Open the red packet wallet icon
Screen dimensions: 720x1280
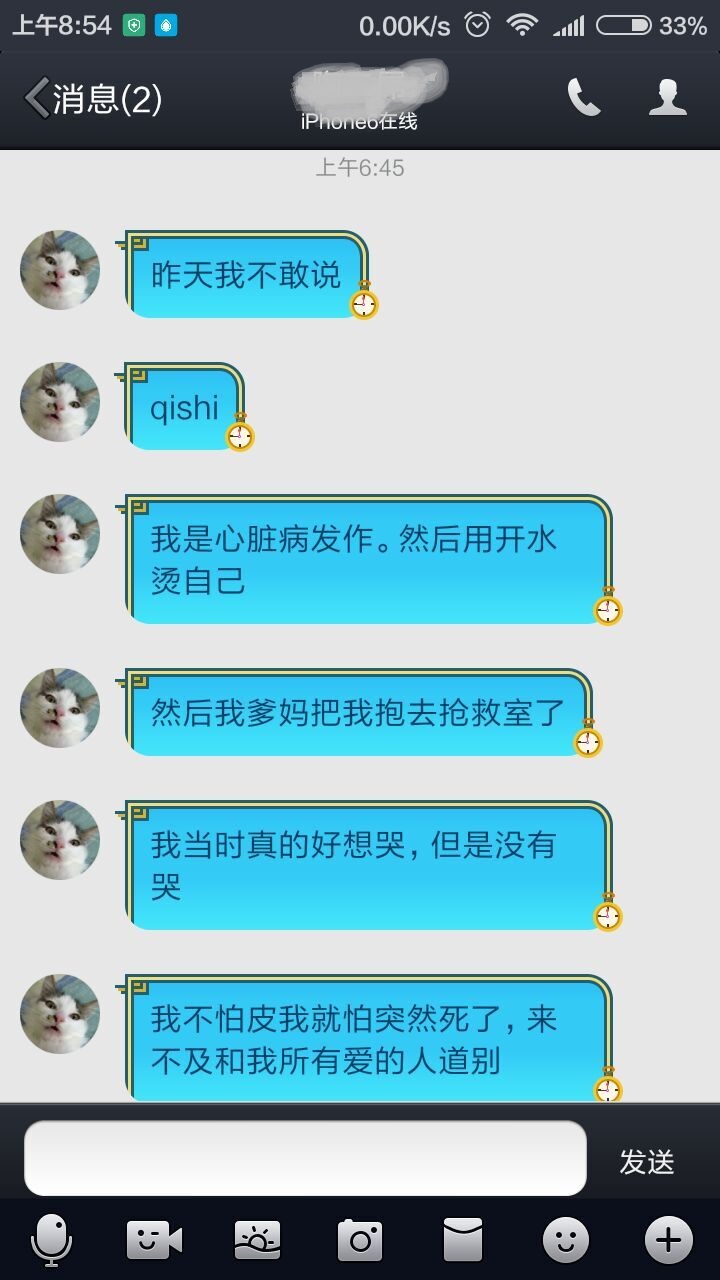pyautogui.click(x=463, y=1241)
